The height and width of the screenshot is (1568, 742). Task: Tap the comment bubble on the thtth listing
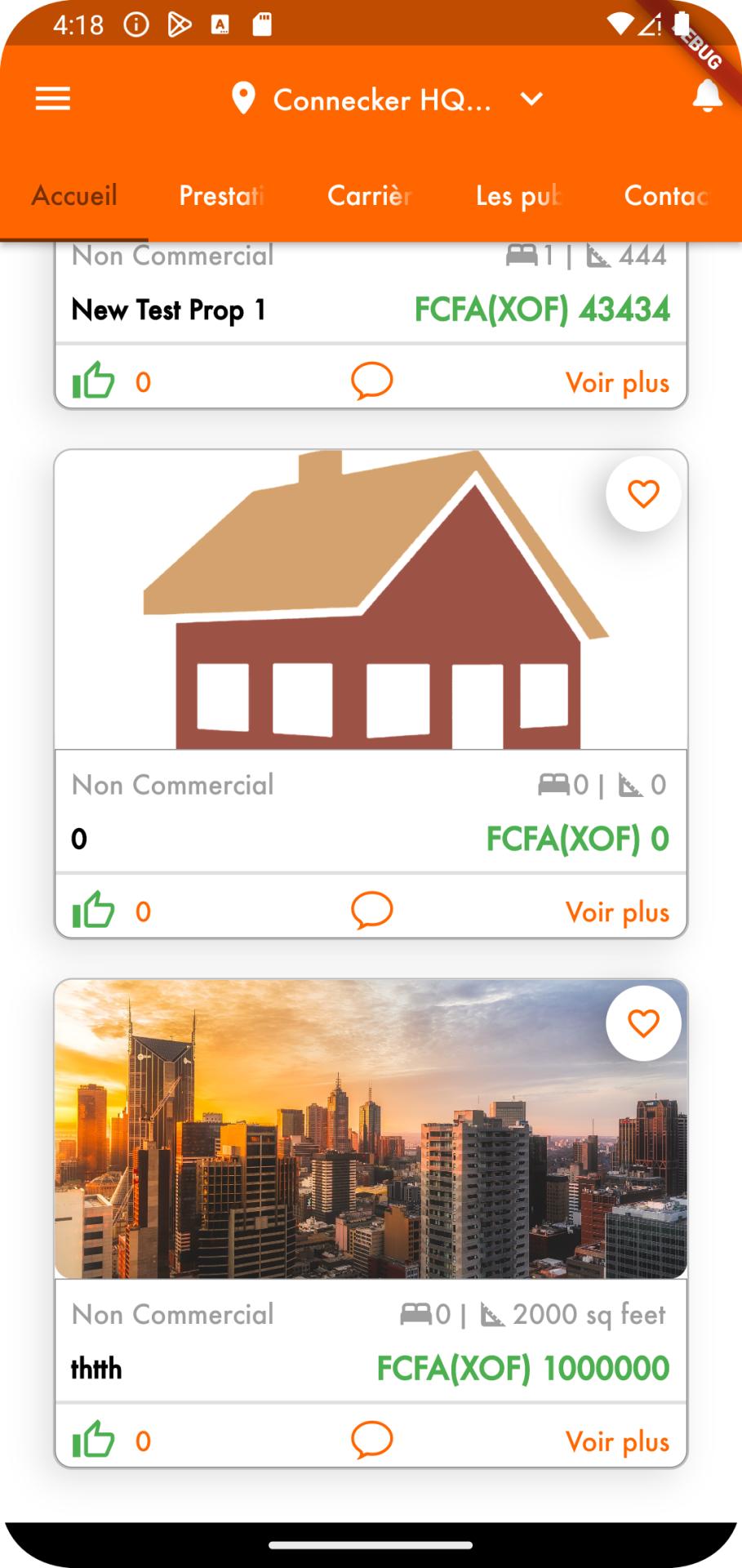click(371, 1440)
